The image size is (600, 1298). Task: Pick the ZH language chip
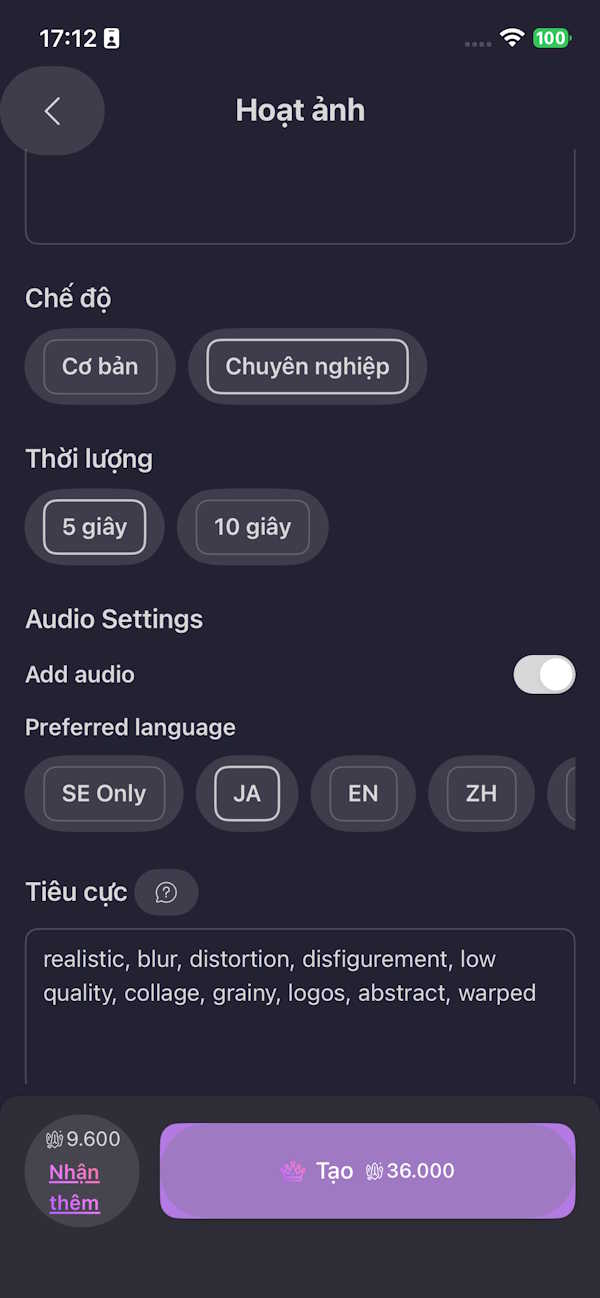pos(481,794)
